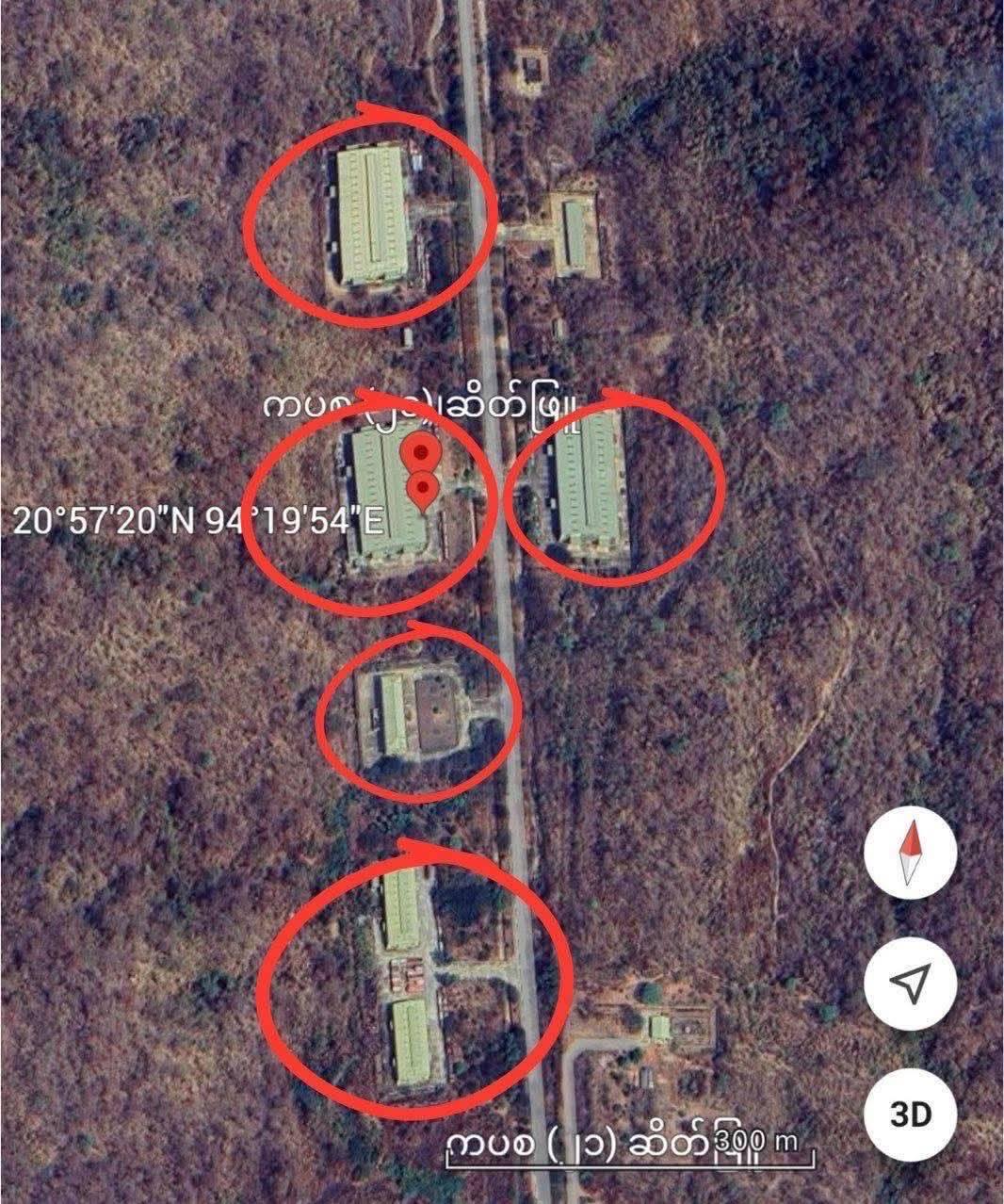Open the upper red dropped pin marker

tap(420, 453)
